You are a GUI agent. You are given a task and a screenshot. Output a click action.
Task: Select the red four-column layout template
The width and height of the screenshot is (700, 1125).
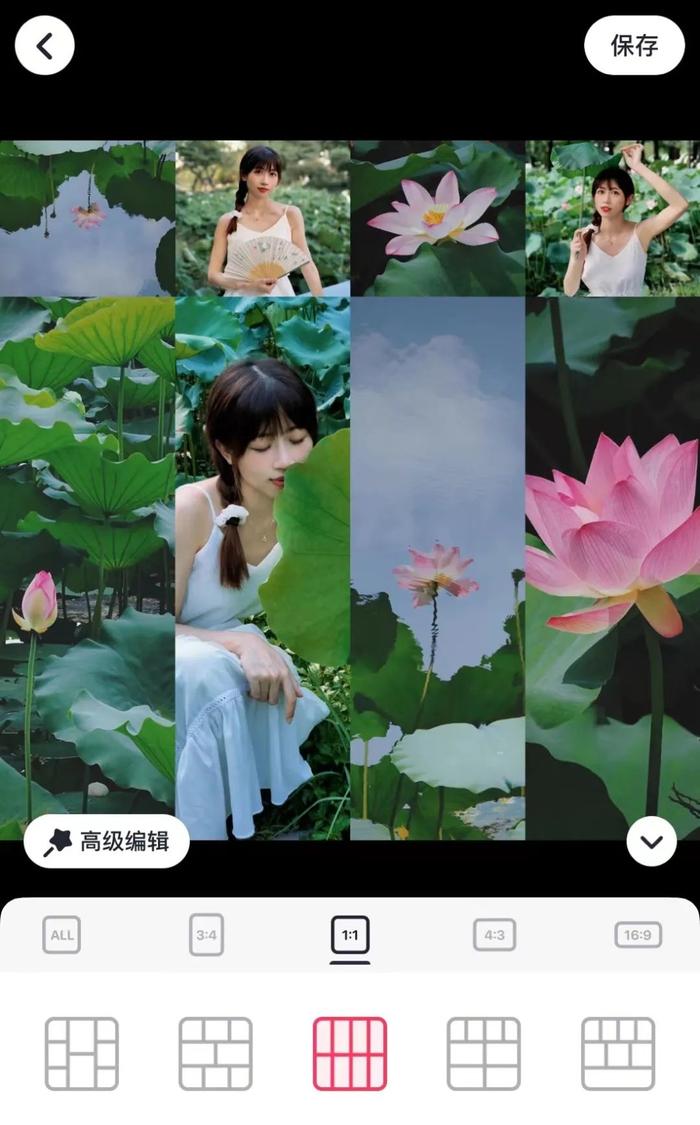350,1053
